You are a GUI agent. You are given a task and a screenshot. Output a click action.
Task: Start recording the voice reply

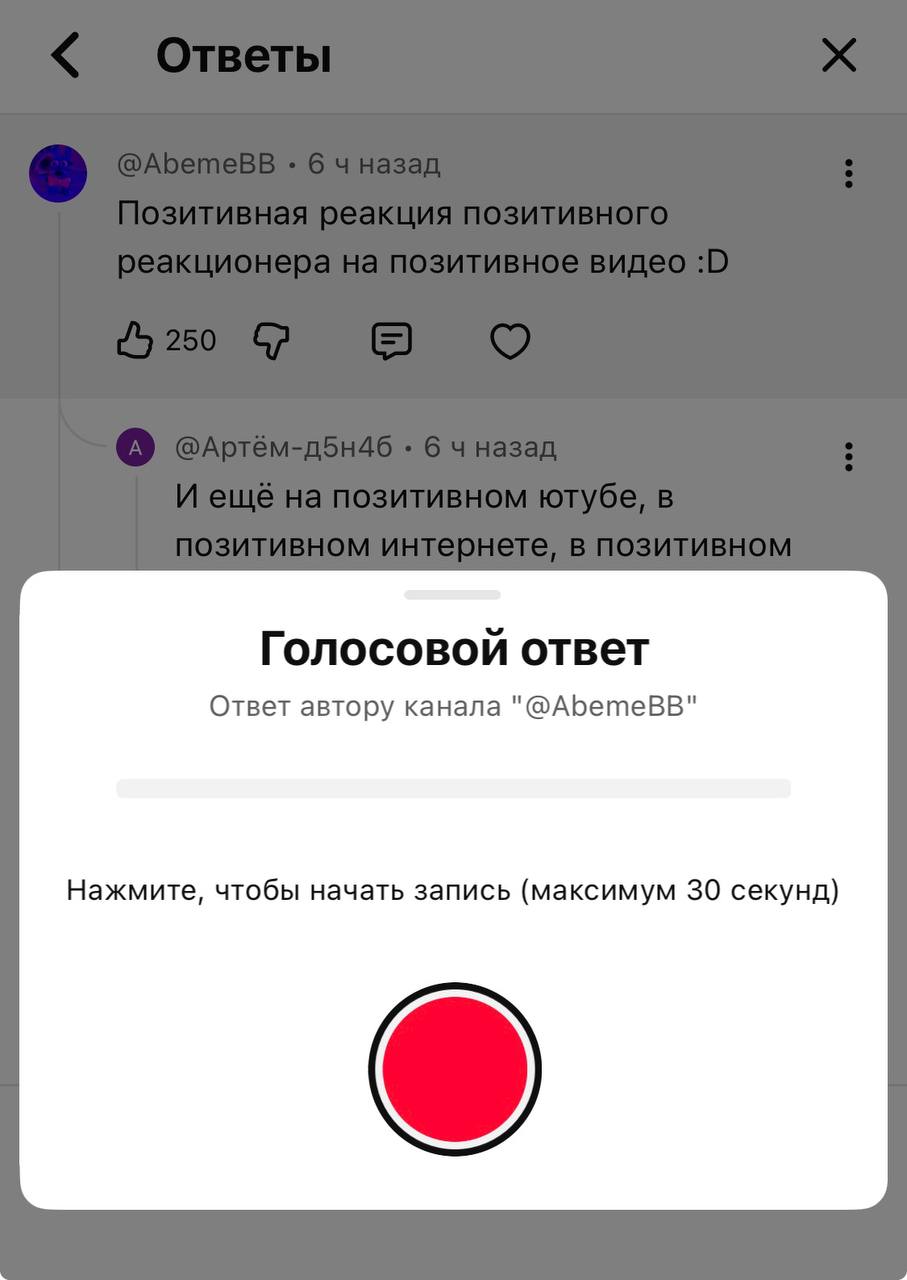[x=454, y=1068]
